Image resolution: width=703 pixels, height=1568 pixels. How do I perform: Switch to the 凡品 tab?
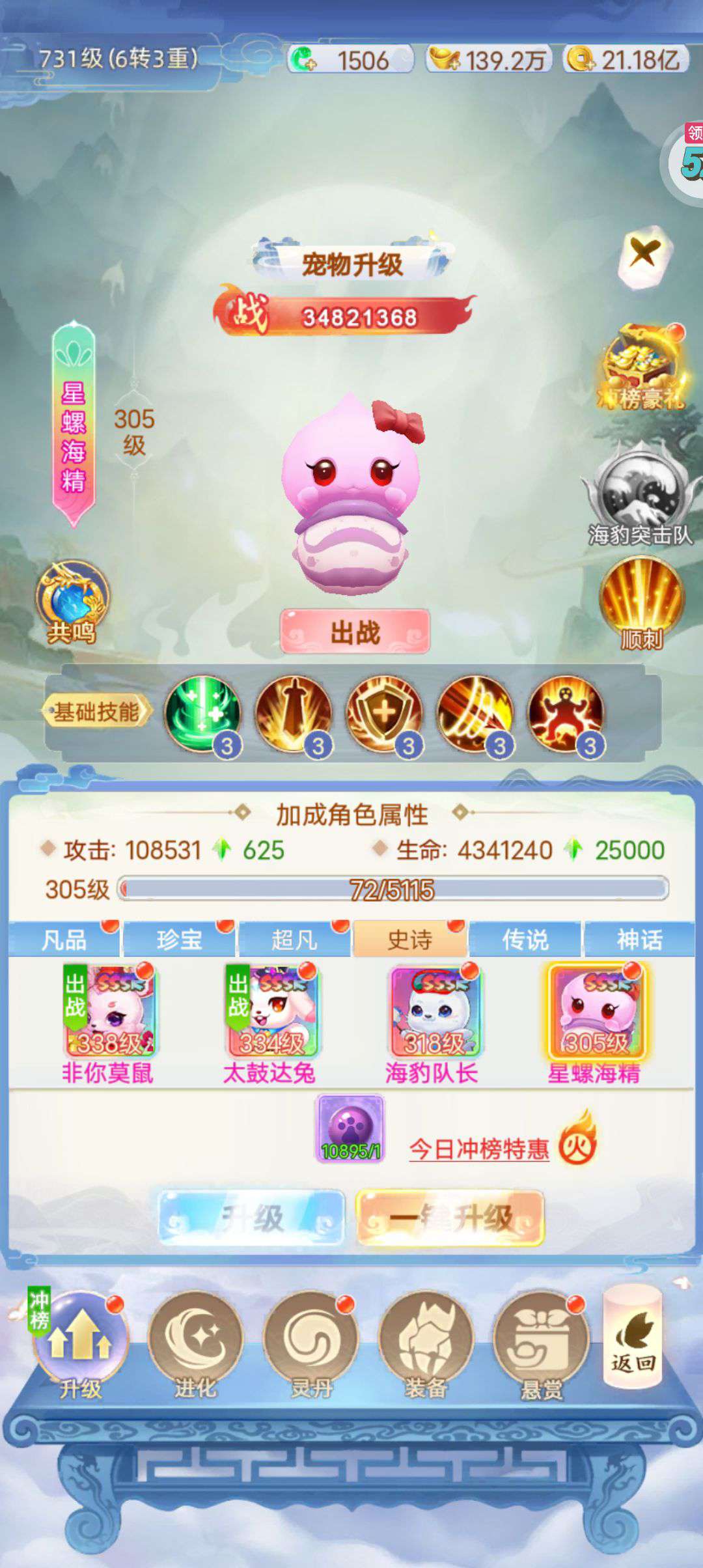point(64,939)
